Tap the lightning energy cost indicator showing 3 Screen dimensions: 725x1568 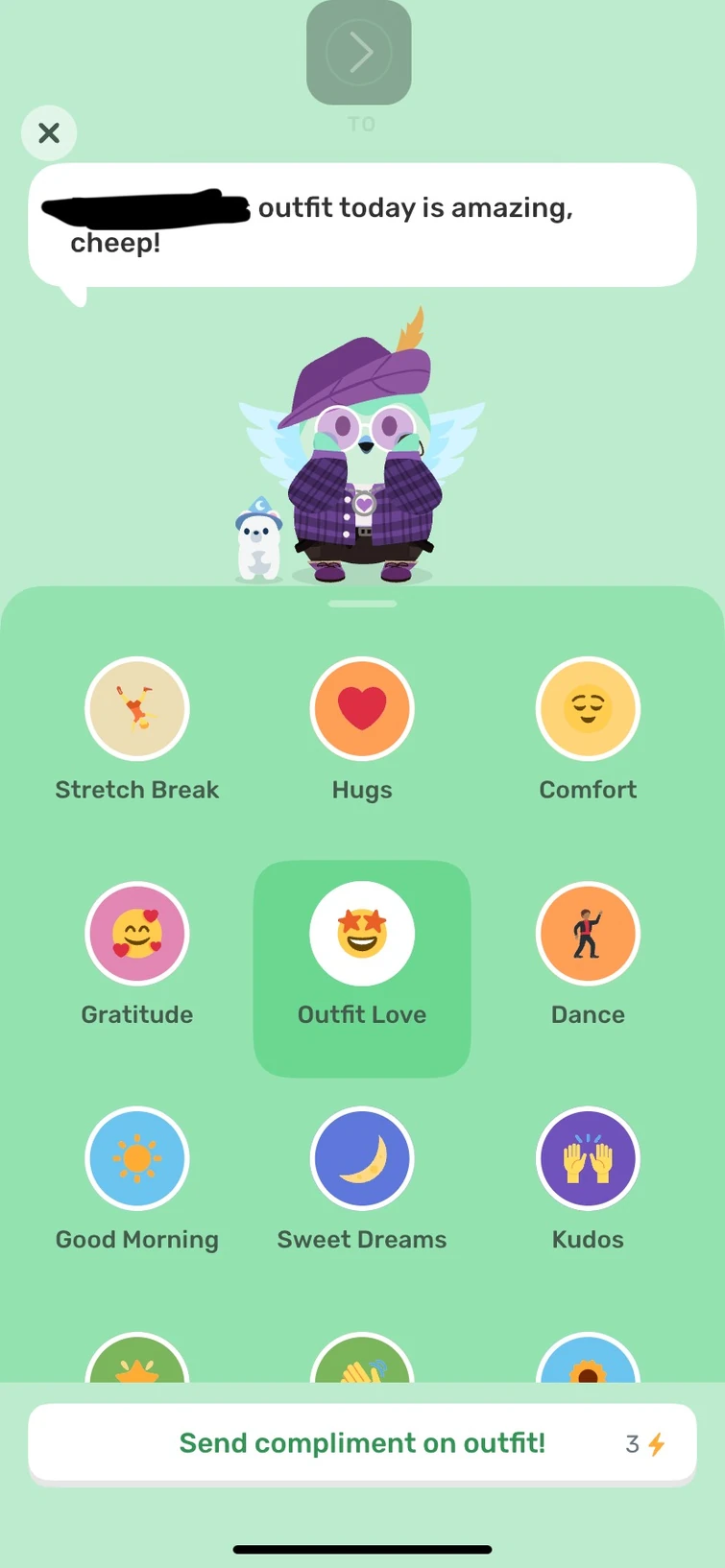point(641,1442)
